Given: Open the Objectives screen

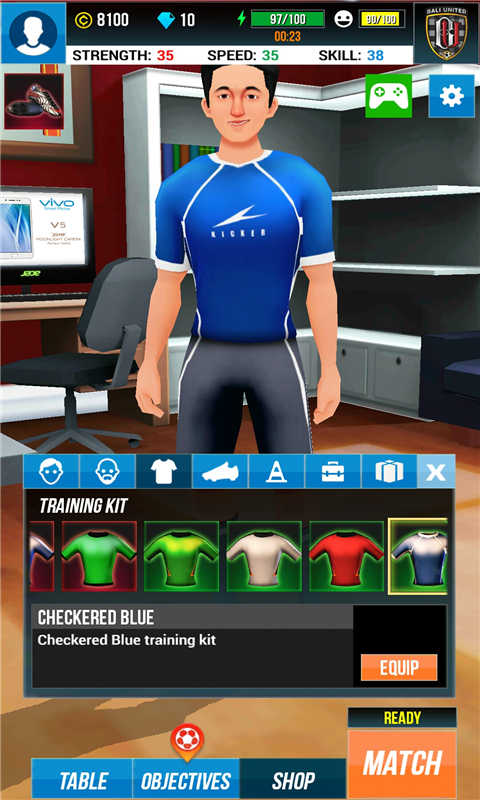Looking at the screenshot, I should pyautogui.click(x=186, y=780).
